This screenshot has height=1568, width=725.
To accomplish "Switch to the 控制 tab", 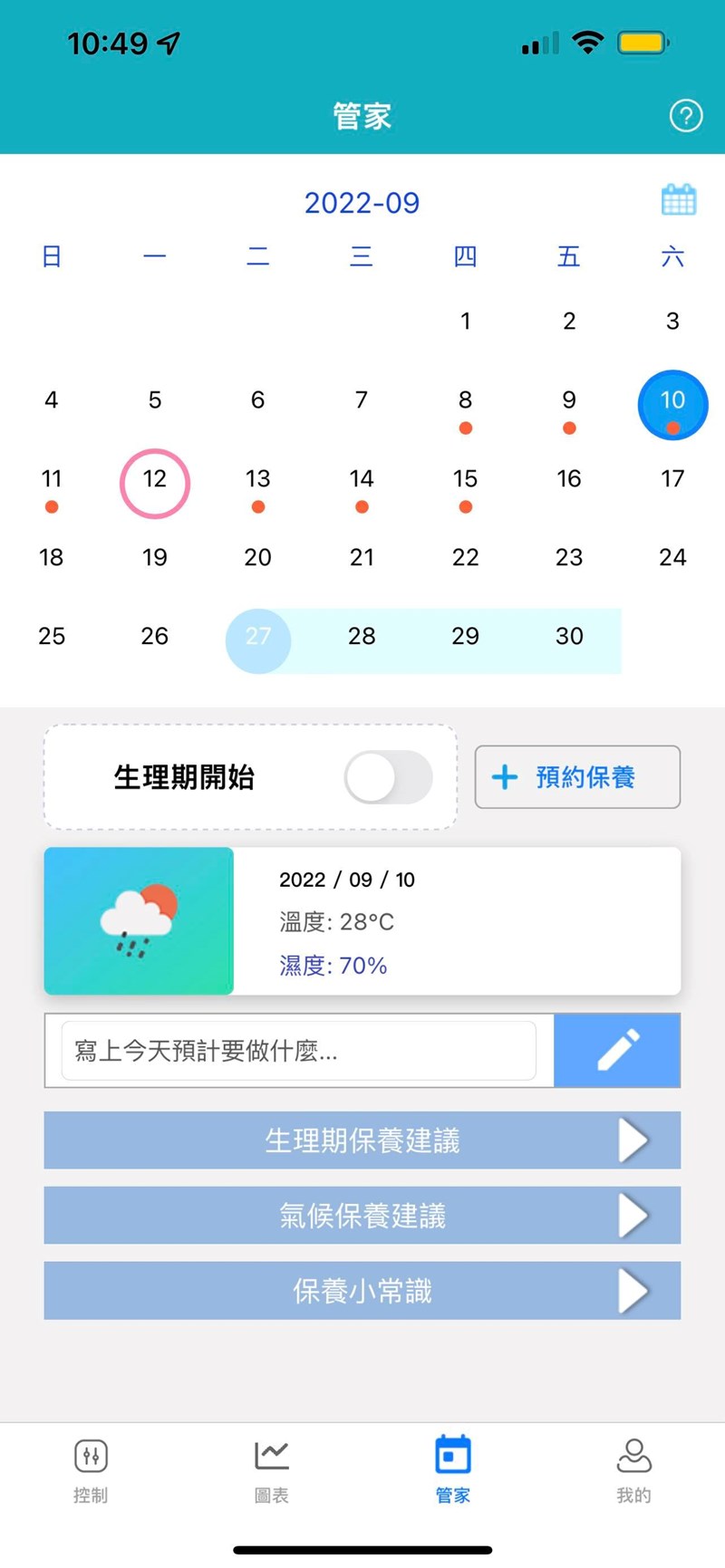I will [x=91, y=1469].
